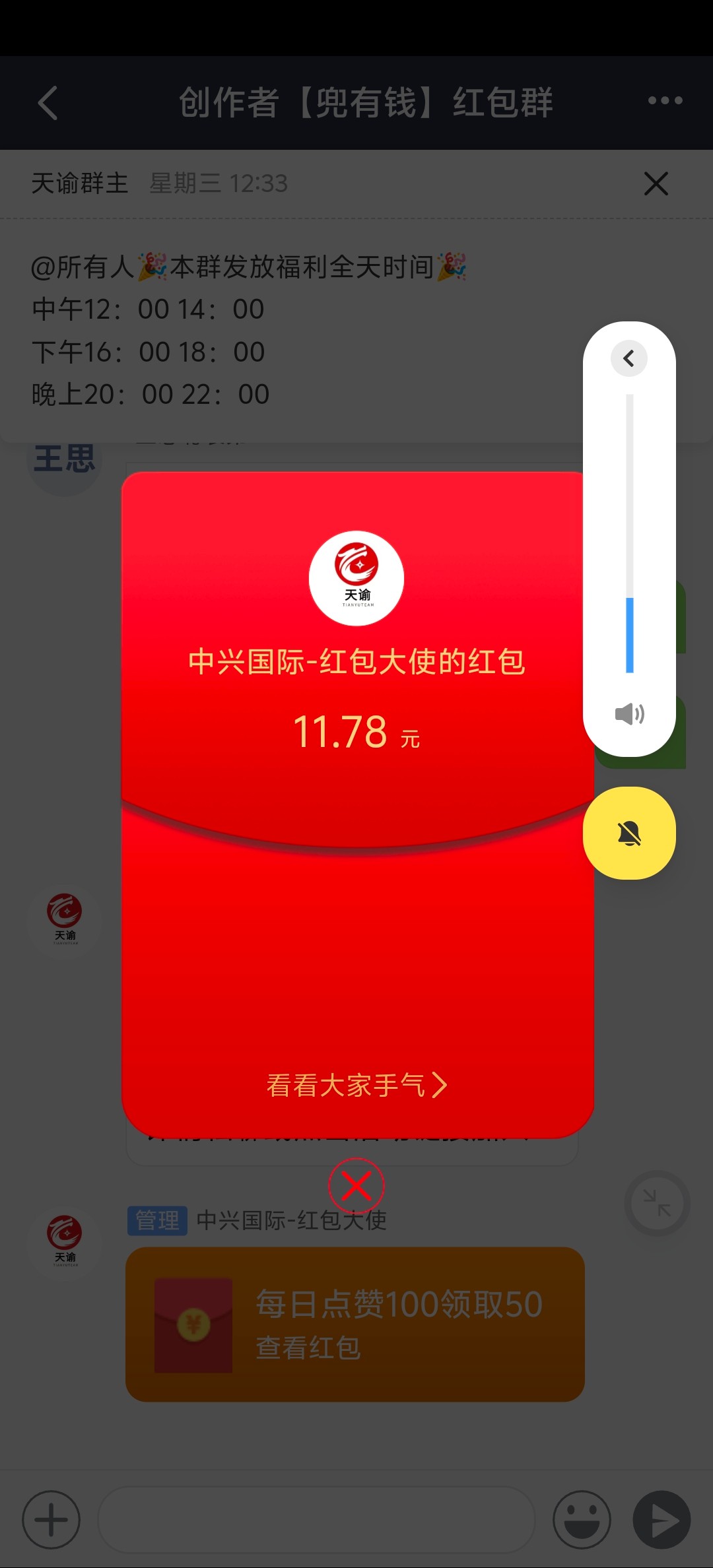
Task: Open the emoji picker
Action: pyautogui.click(x=582, y=1520)
